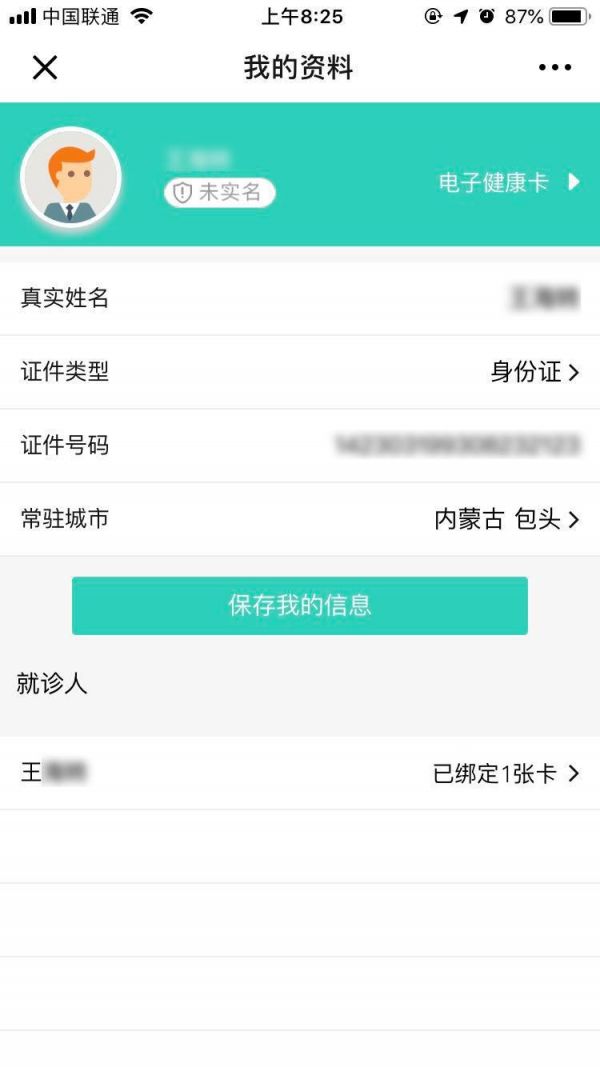Image resolution: width=600 pixels, height=1067 pixels.
Task: Tap 保存我的信息 button
Action: [300, 605]
